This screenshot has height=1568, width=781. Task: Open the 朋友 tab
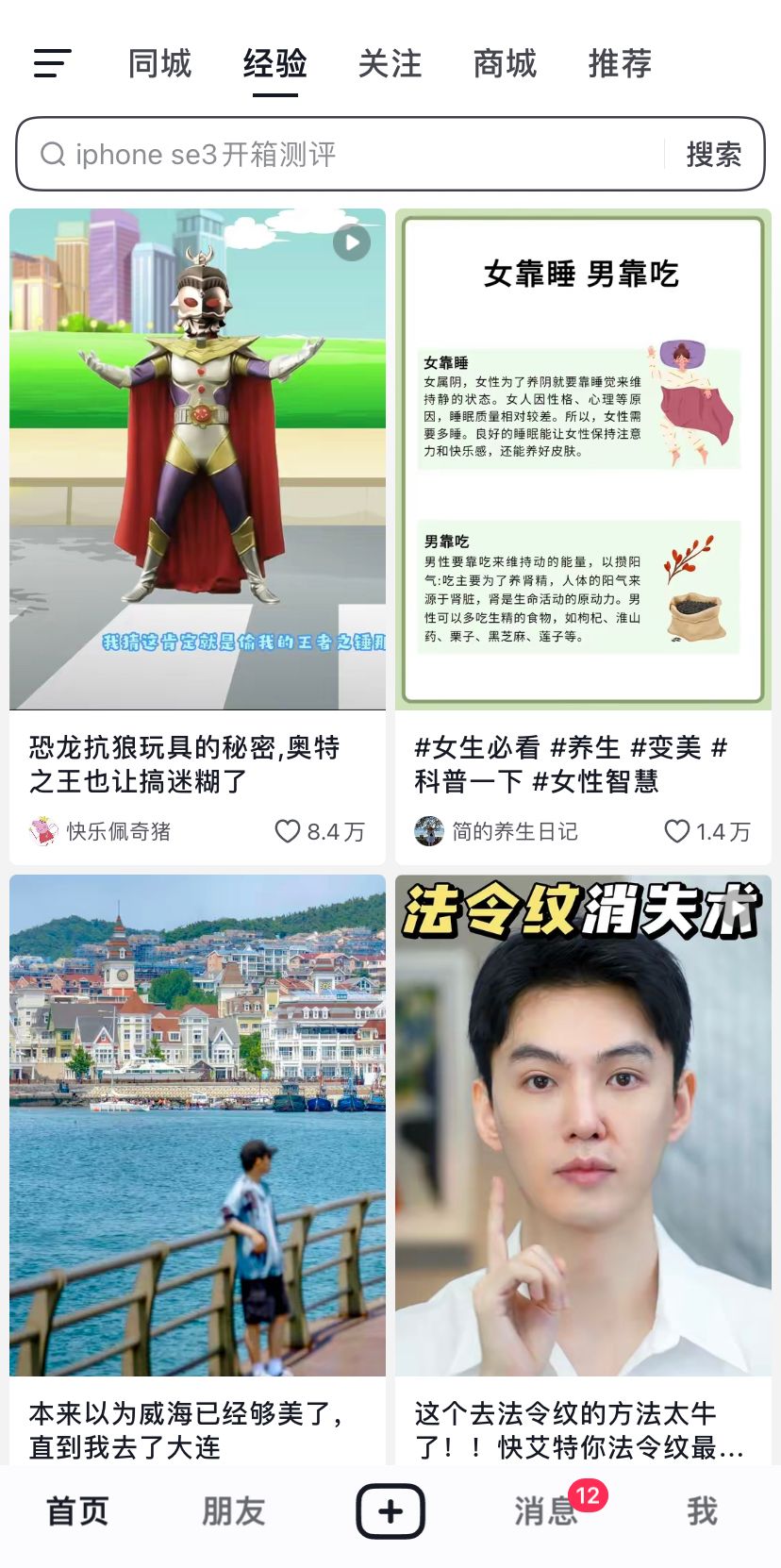click(x=233, y=1511)
